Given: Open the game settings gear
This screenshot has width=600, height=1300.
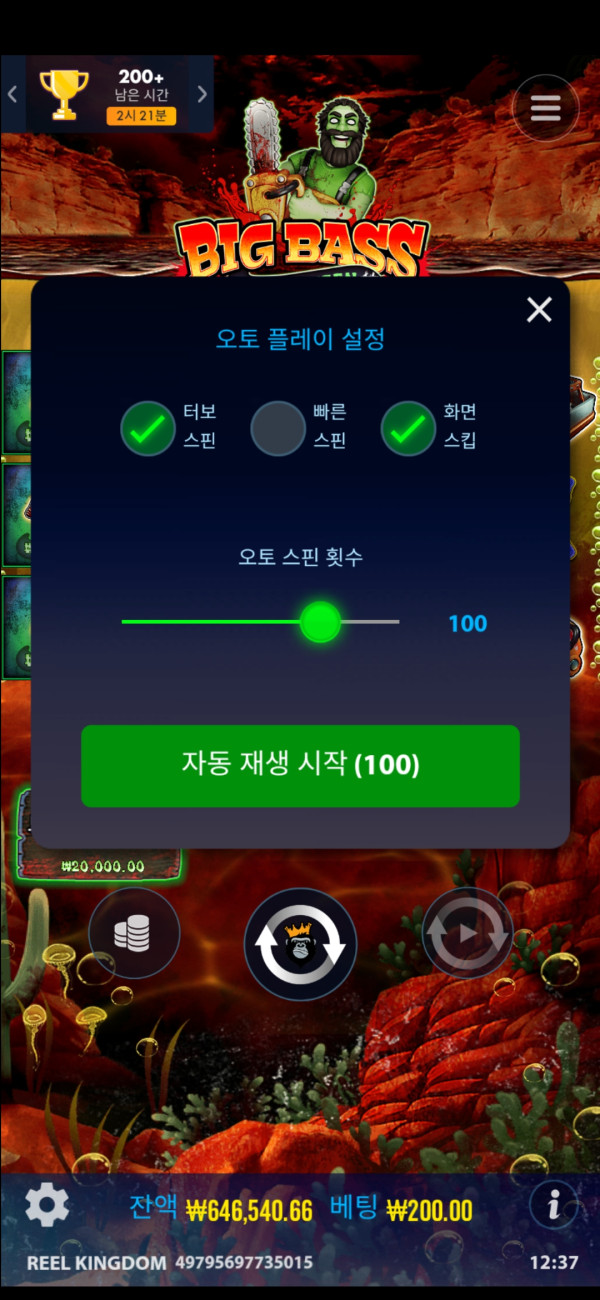Looking at the screenshot, I should (x=46, y=1206).
